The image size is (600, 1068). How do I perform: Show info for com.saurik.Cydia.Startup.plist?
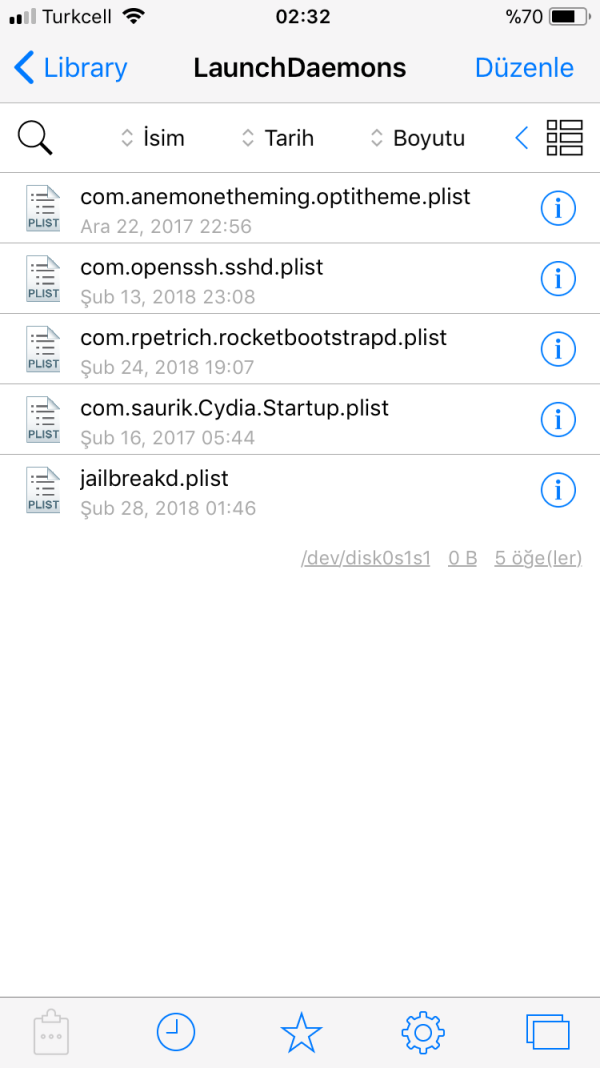tap(558, 419)
